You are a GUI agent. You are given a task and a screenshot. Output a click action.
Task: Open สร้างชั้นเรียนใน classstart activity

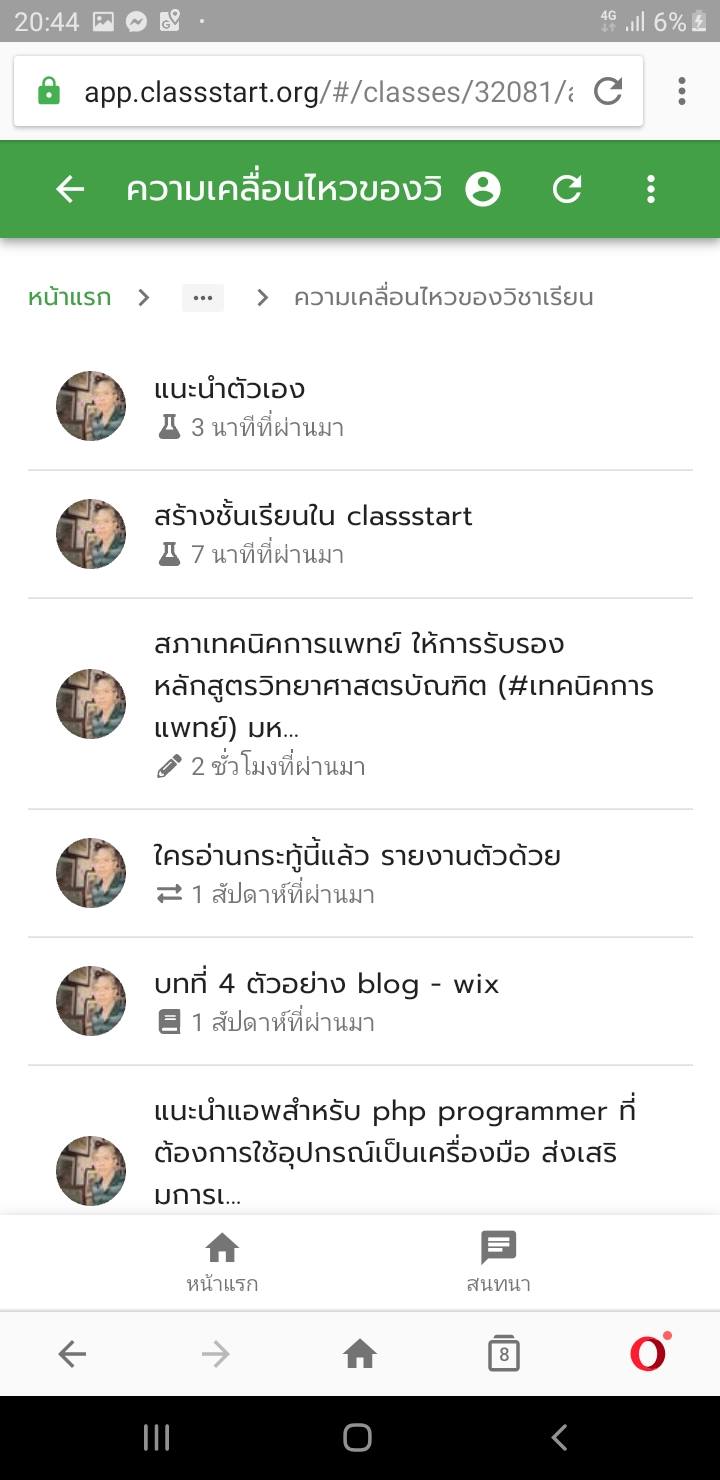(x=313, y=516)
